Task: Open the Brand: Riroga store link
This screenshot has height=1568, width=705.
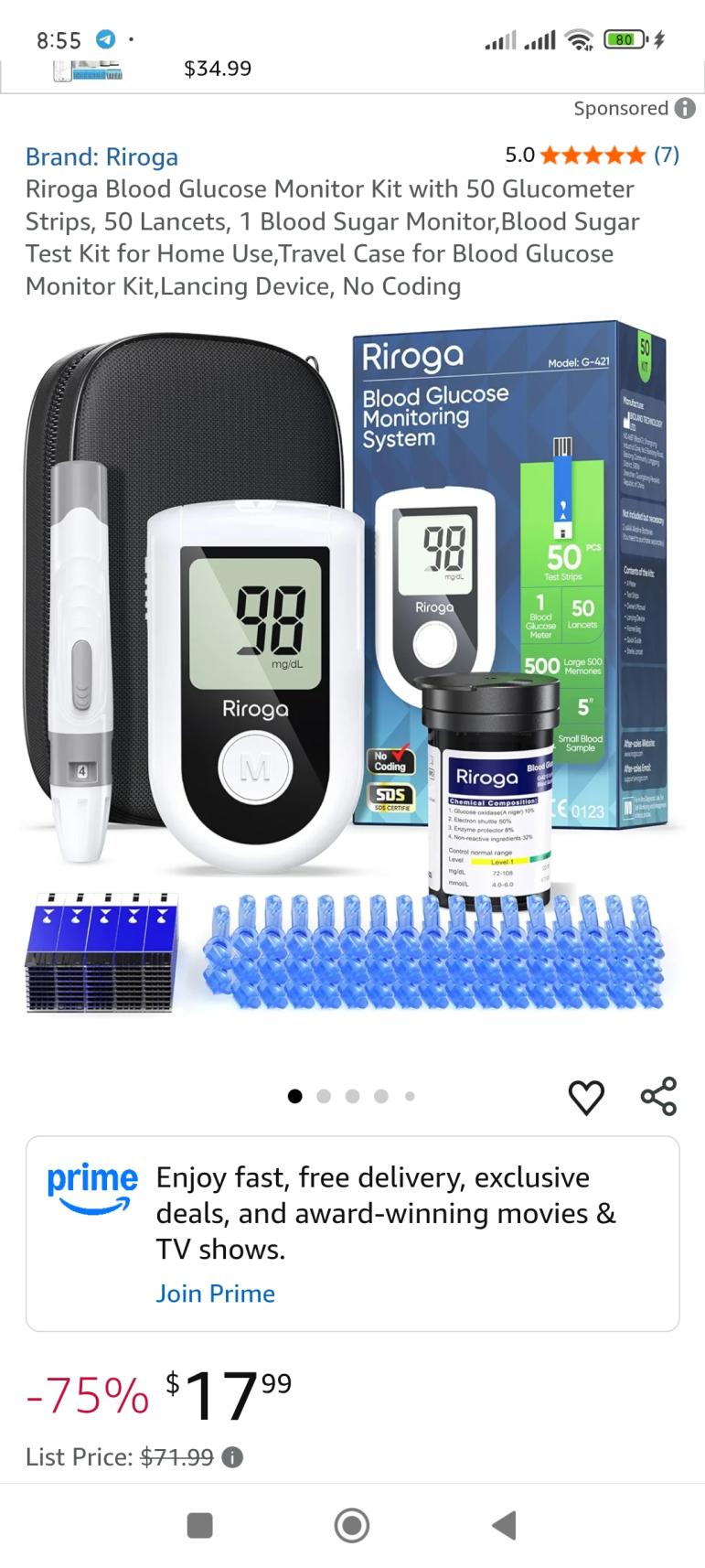Action: (101, 156)
